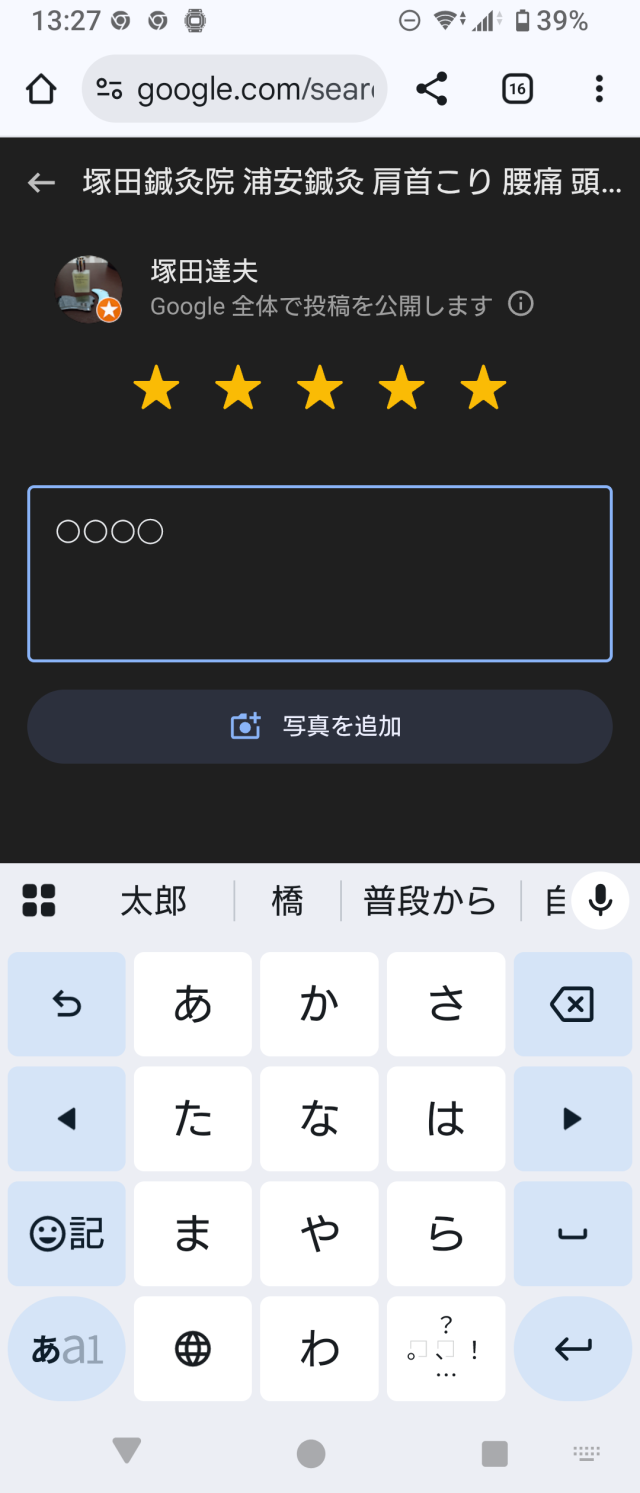The height and width of the screenshot is (1493, 640).
Task: Switch keyboard language with globe key
Action: coord(193,1349)
